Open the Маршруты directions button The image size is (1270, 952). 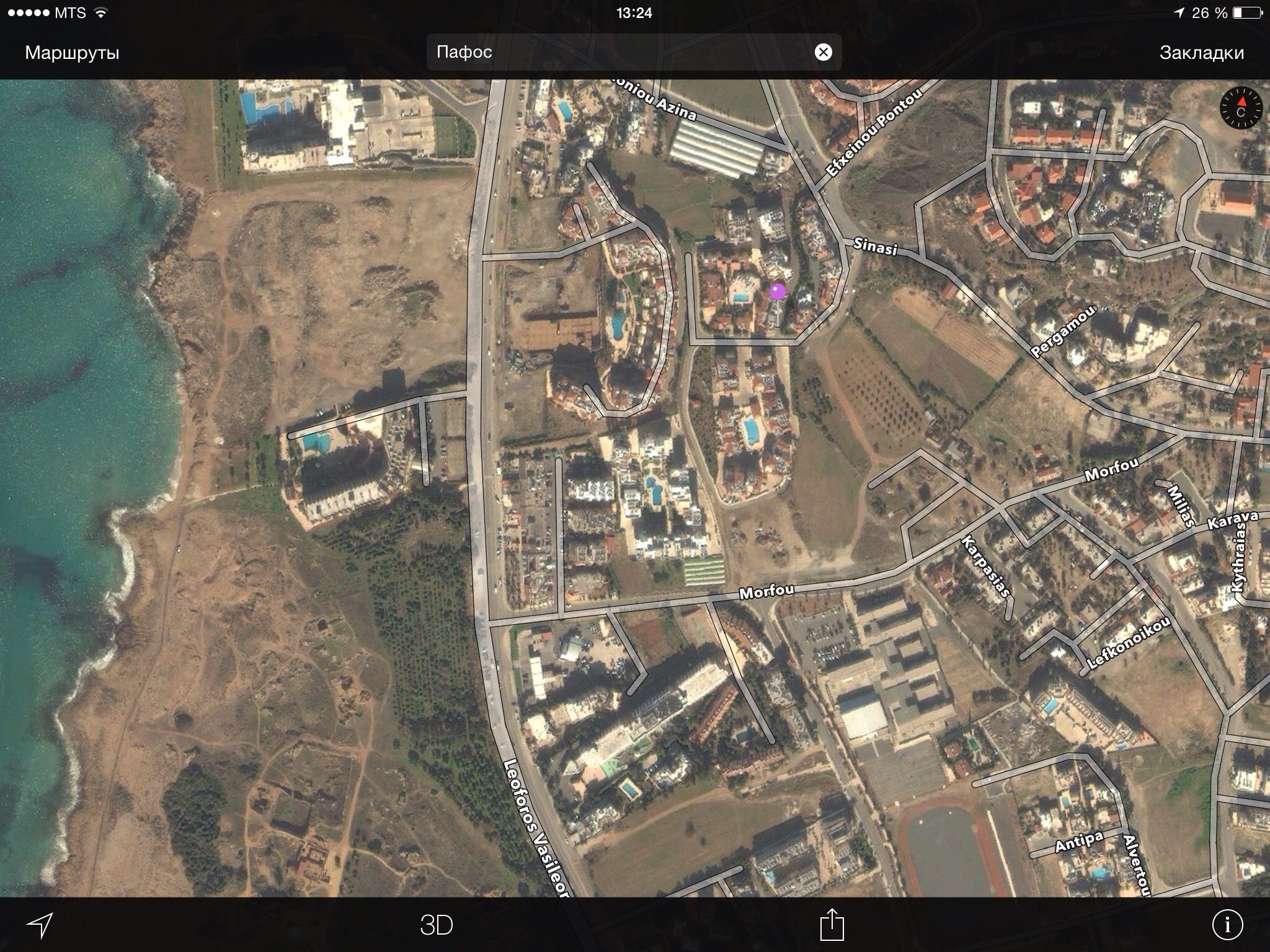tap(72, 53)
